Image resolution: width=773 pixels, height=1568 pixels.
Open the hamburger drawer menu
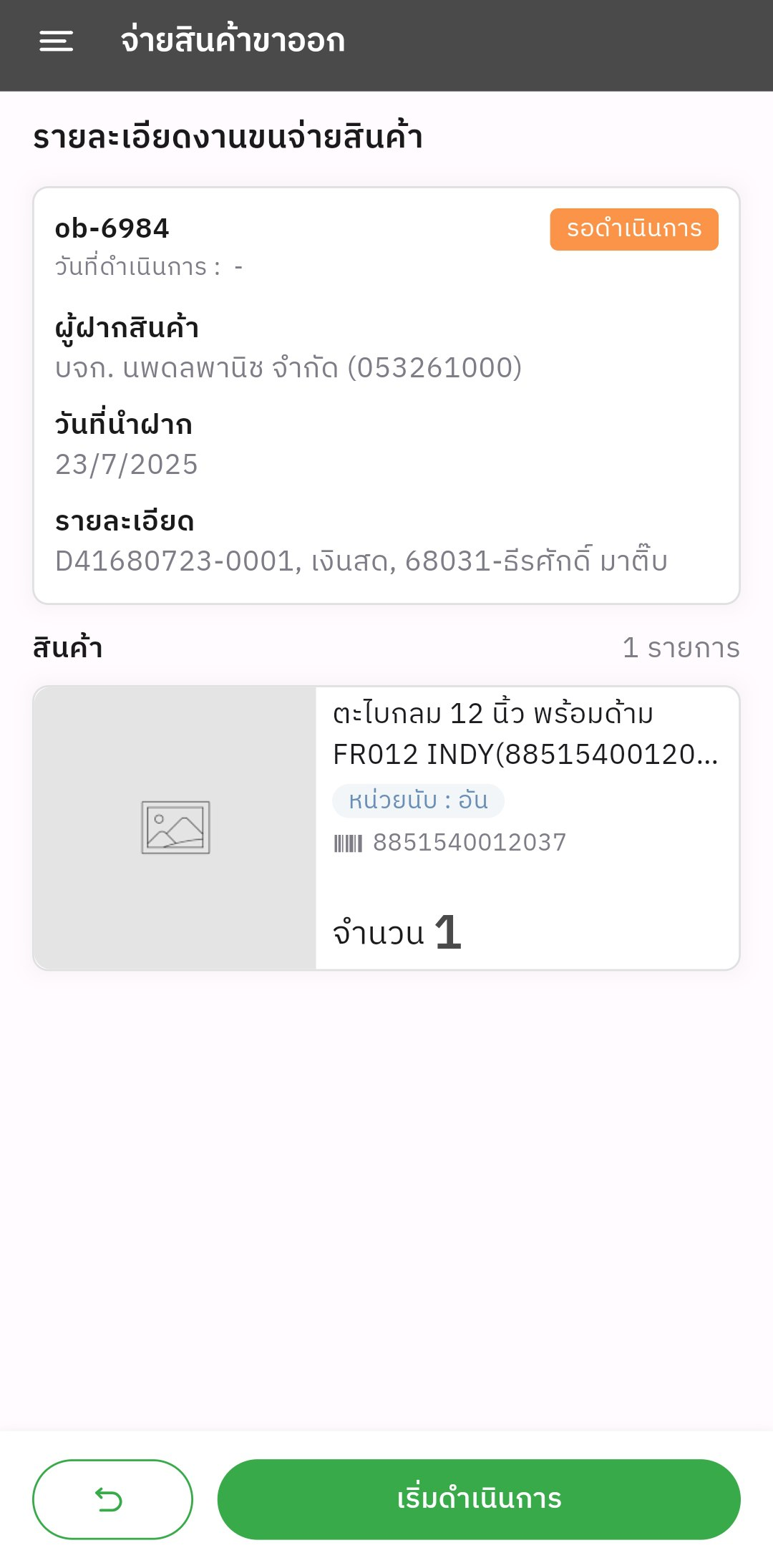pos(56,42)
